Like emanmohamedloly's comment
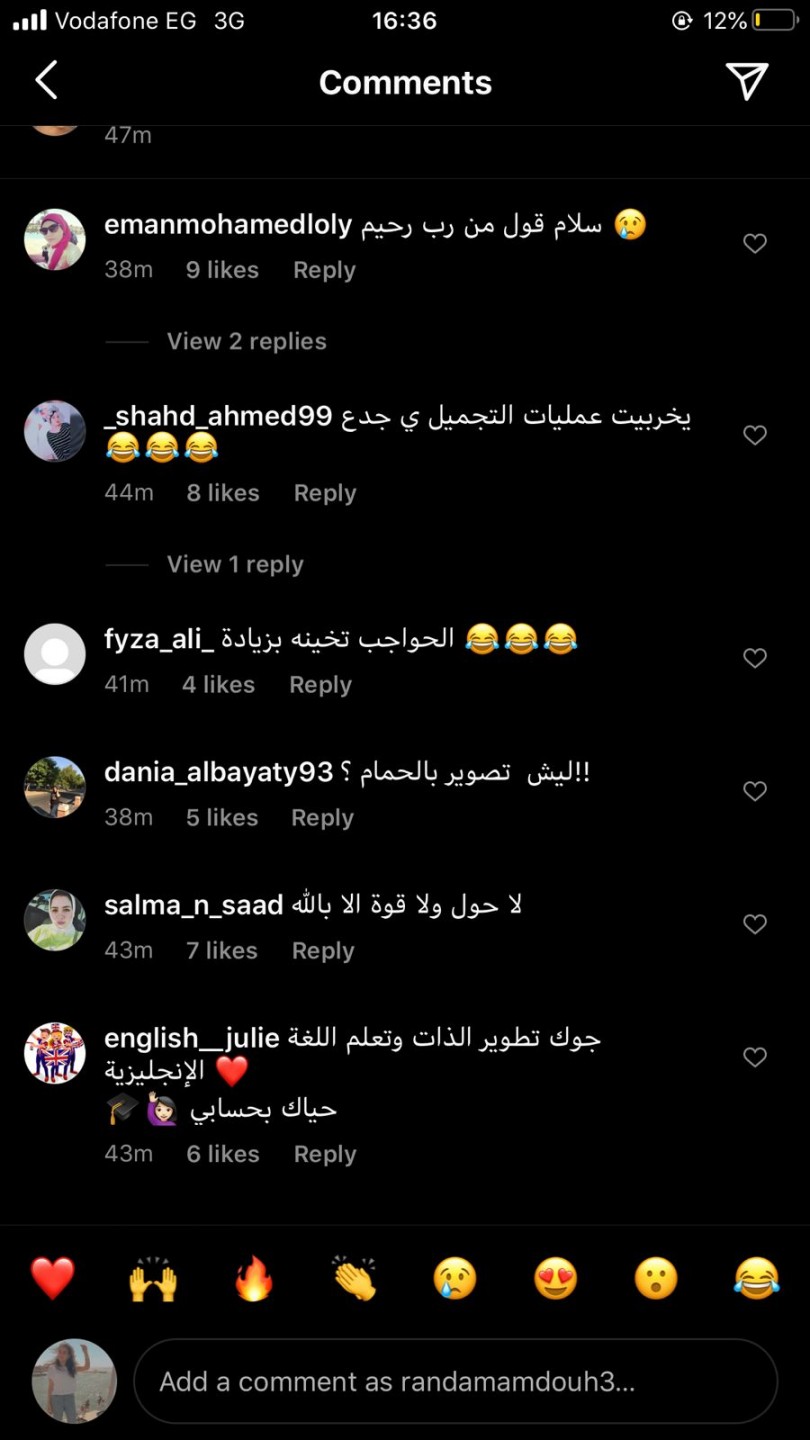 tap(755, 243)
